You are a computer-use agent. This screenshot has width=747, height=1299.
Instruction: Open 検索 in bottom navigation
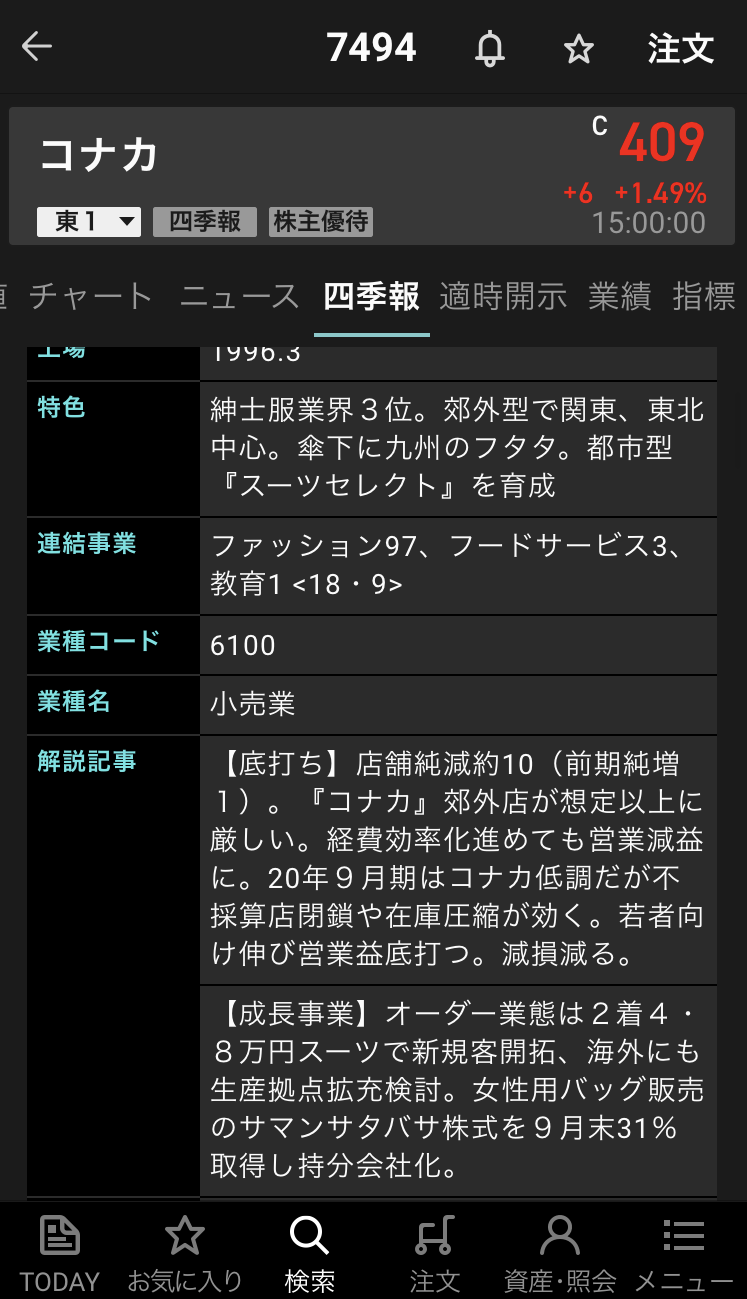[309, 1254]
